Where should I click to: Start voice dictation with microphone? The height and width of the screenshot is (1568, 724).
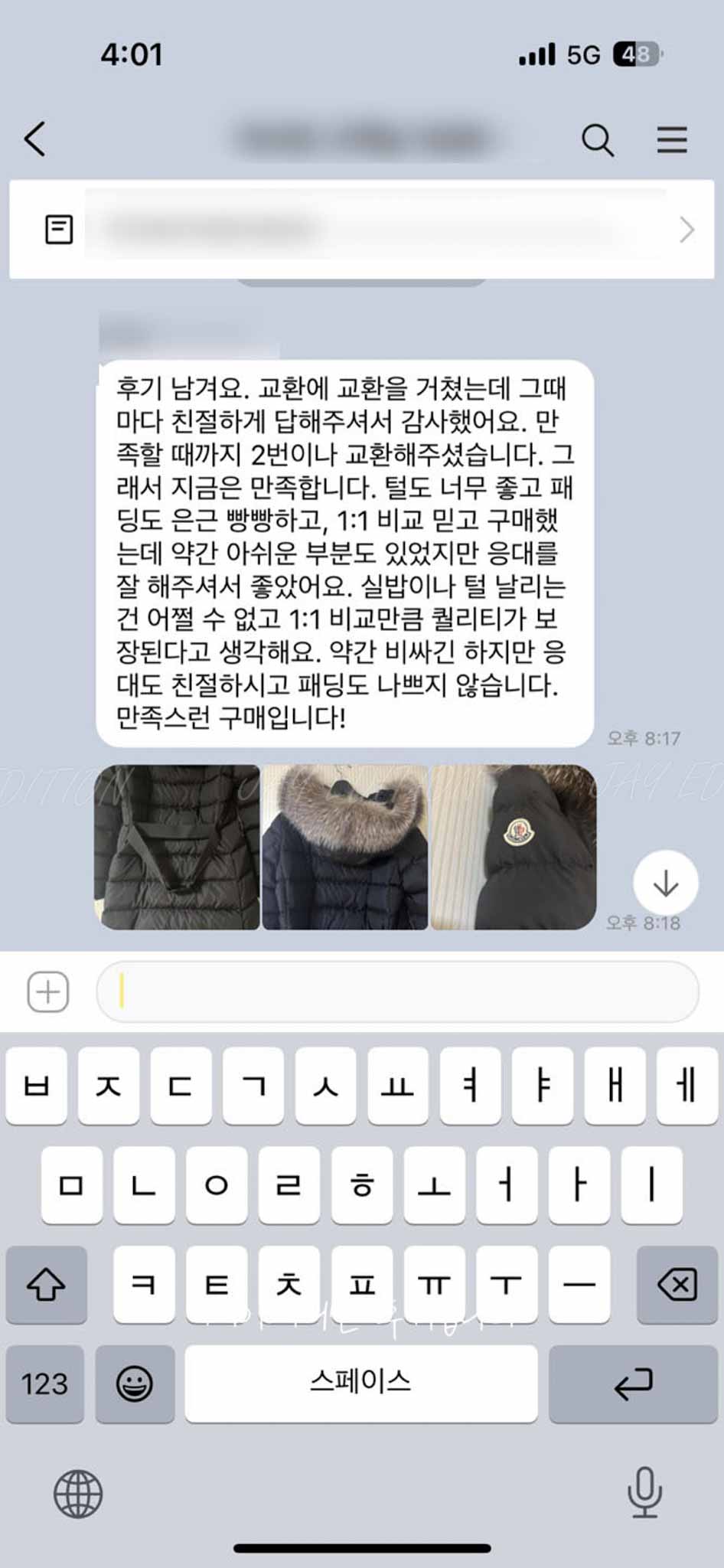coord(644,1492)
